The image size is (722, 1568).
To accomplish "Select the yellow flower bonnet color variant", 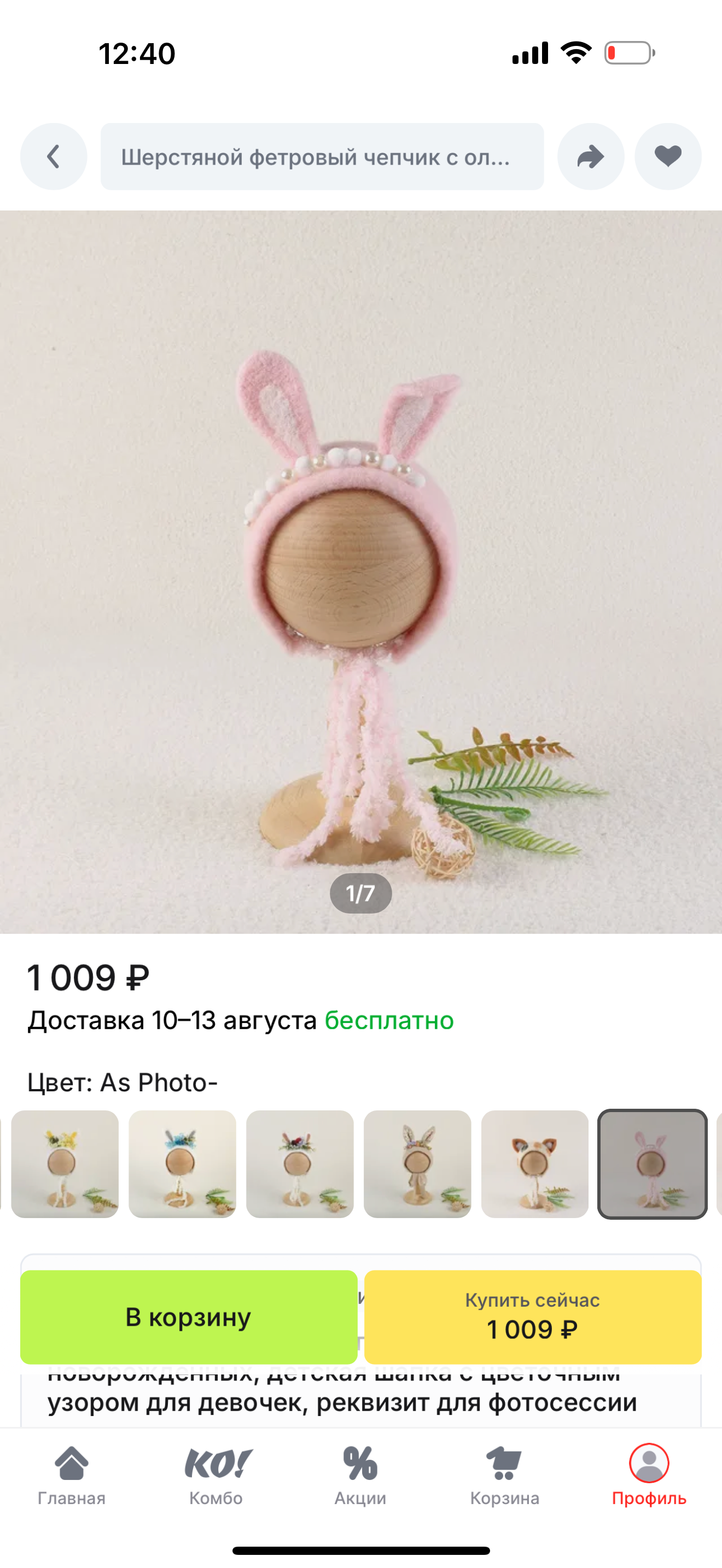I will [65, 1164].
